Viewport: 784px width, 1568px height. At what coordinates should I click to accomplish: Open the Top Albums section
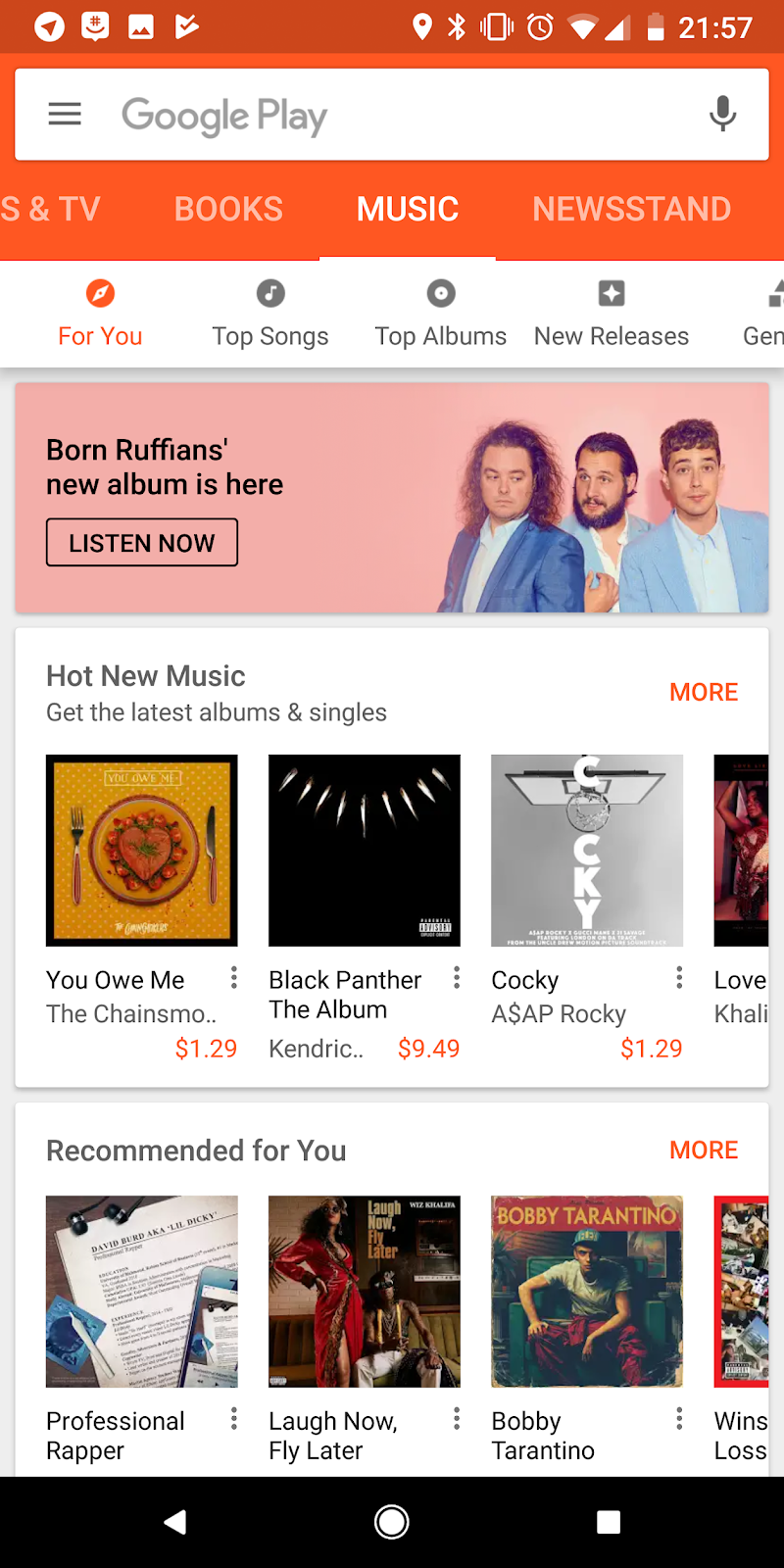point(440,314)
